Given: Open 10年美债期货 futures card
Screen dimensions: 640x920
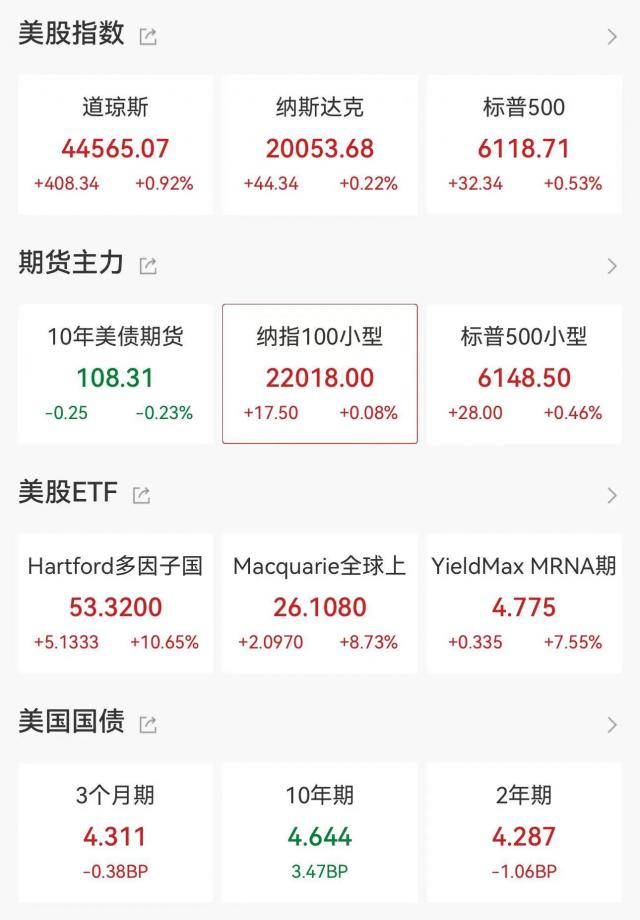Looking at the screenshot, I should [115, 373].
